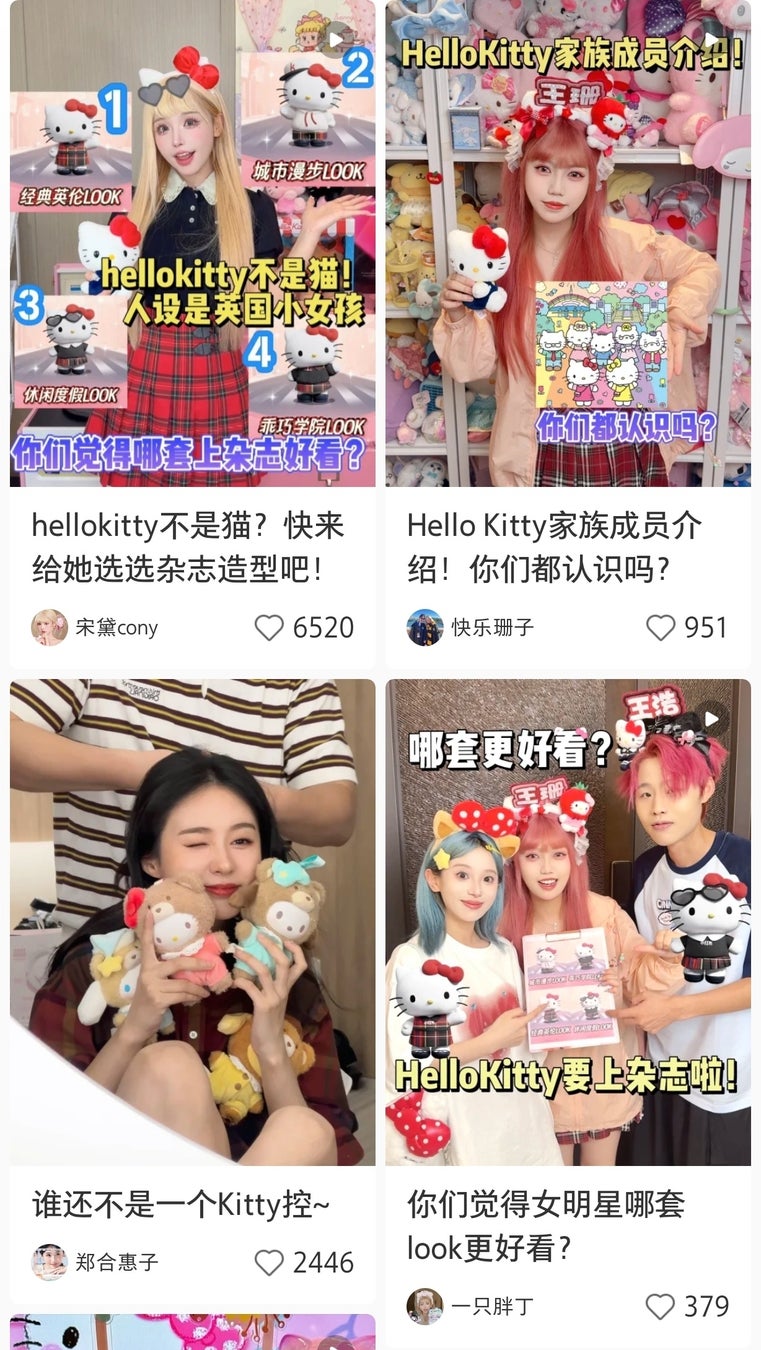The height and width of the screenshot is (1350, 761).
Task: Like 快乐珊子's post
Action: point(661,628)
